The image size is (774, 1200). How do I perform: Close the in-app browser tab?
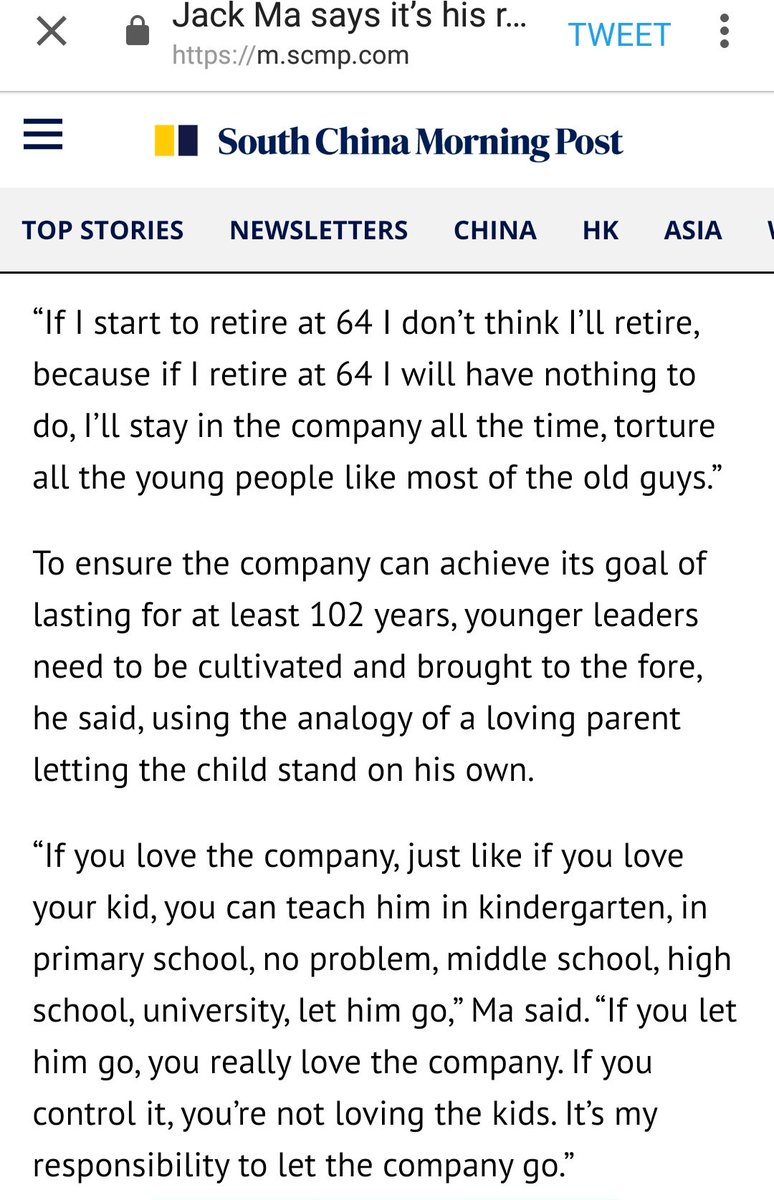pyautogui.click(x=51, y=33)
